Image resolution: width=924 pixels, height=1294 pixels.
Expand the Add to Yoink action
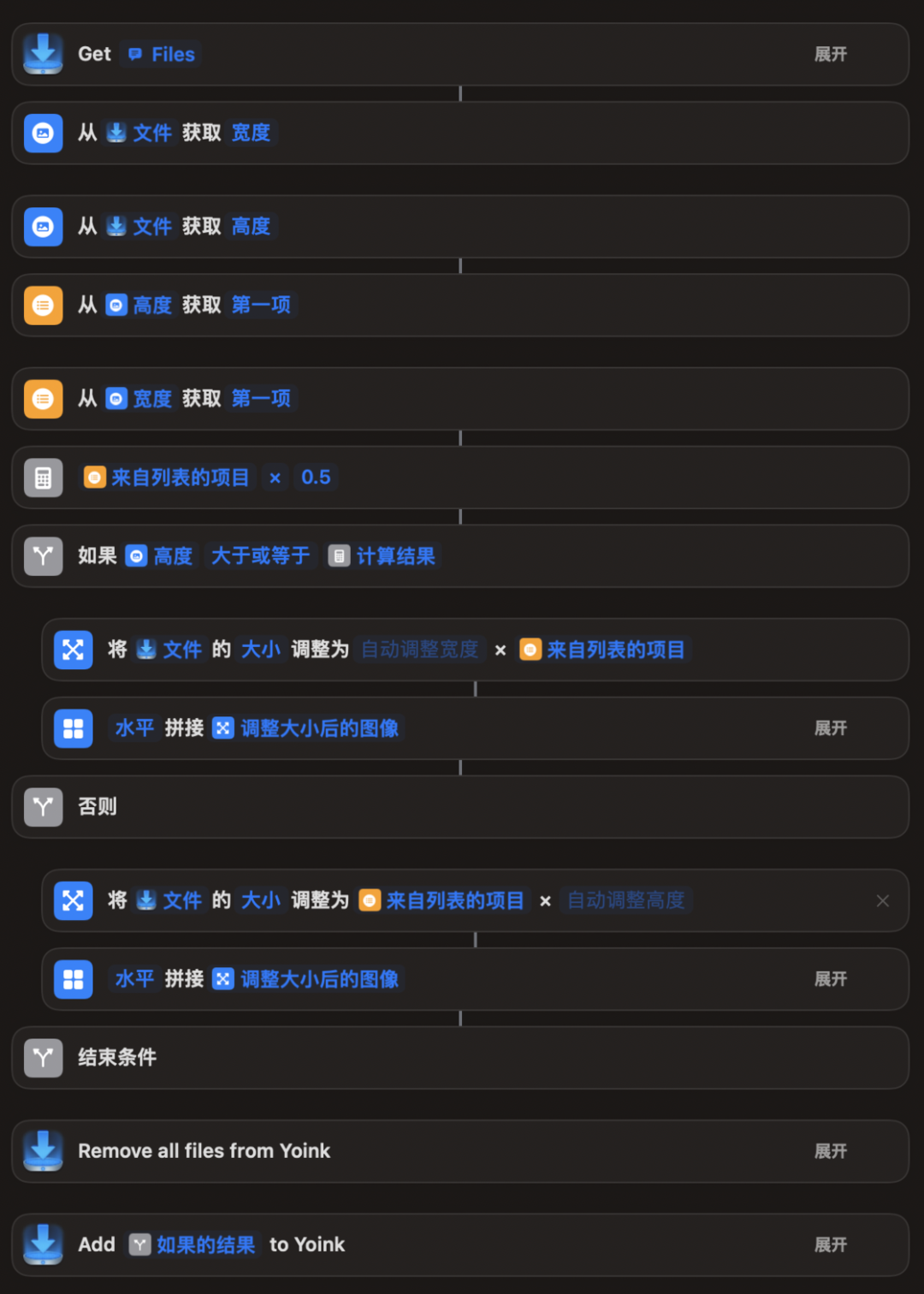coord(830,1245)
